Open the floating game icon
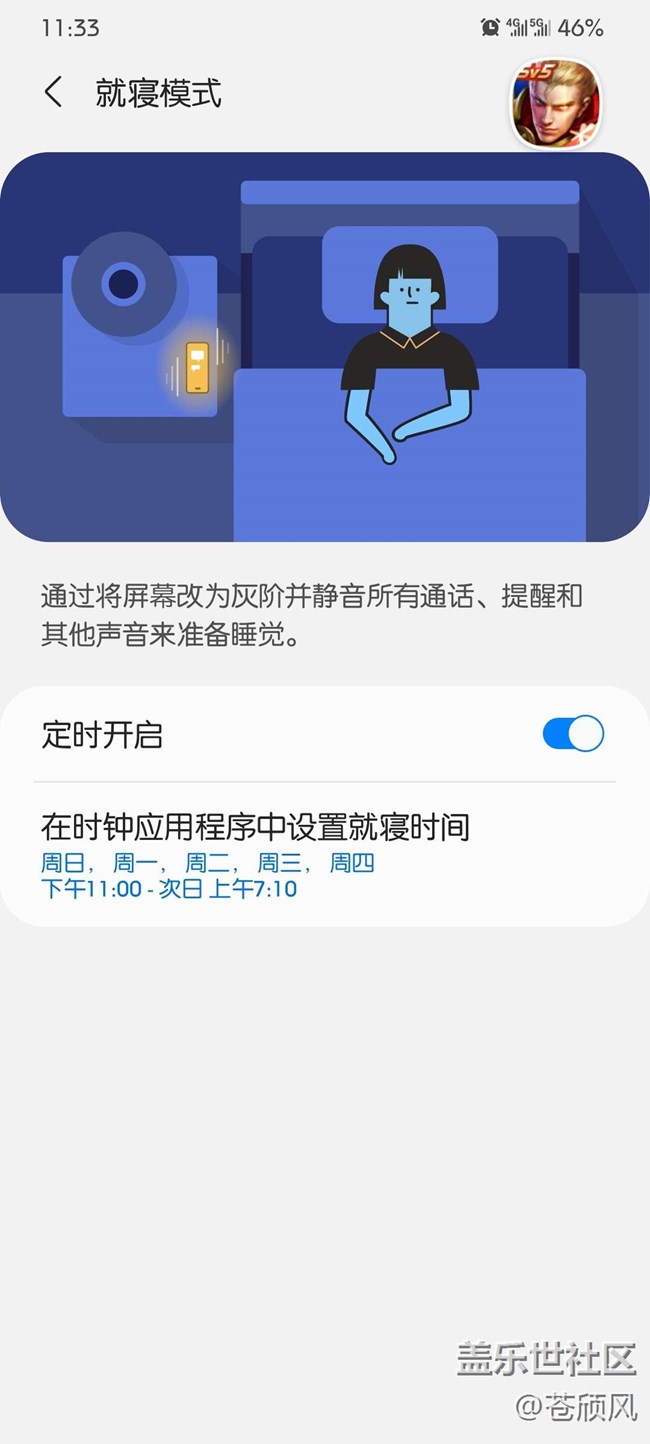This screenshot has width=650, height=1444. pyautogui.click(x=556, y=103)
